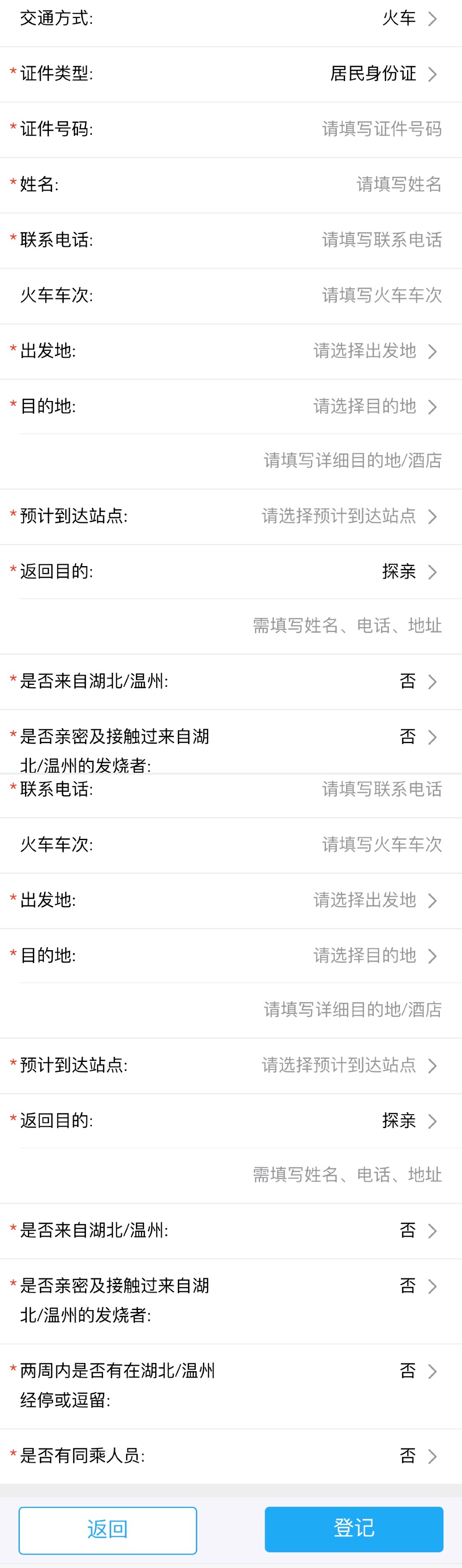The height and width of the screenshot is (1568, 462).
Task: Change the 交通方式 selection from 火车
Action: 408,18
